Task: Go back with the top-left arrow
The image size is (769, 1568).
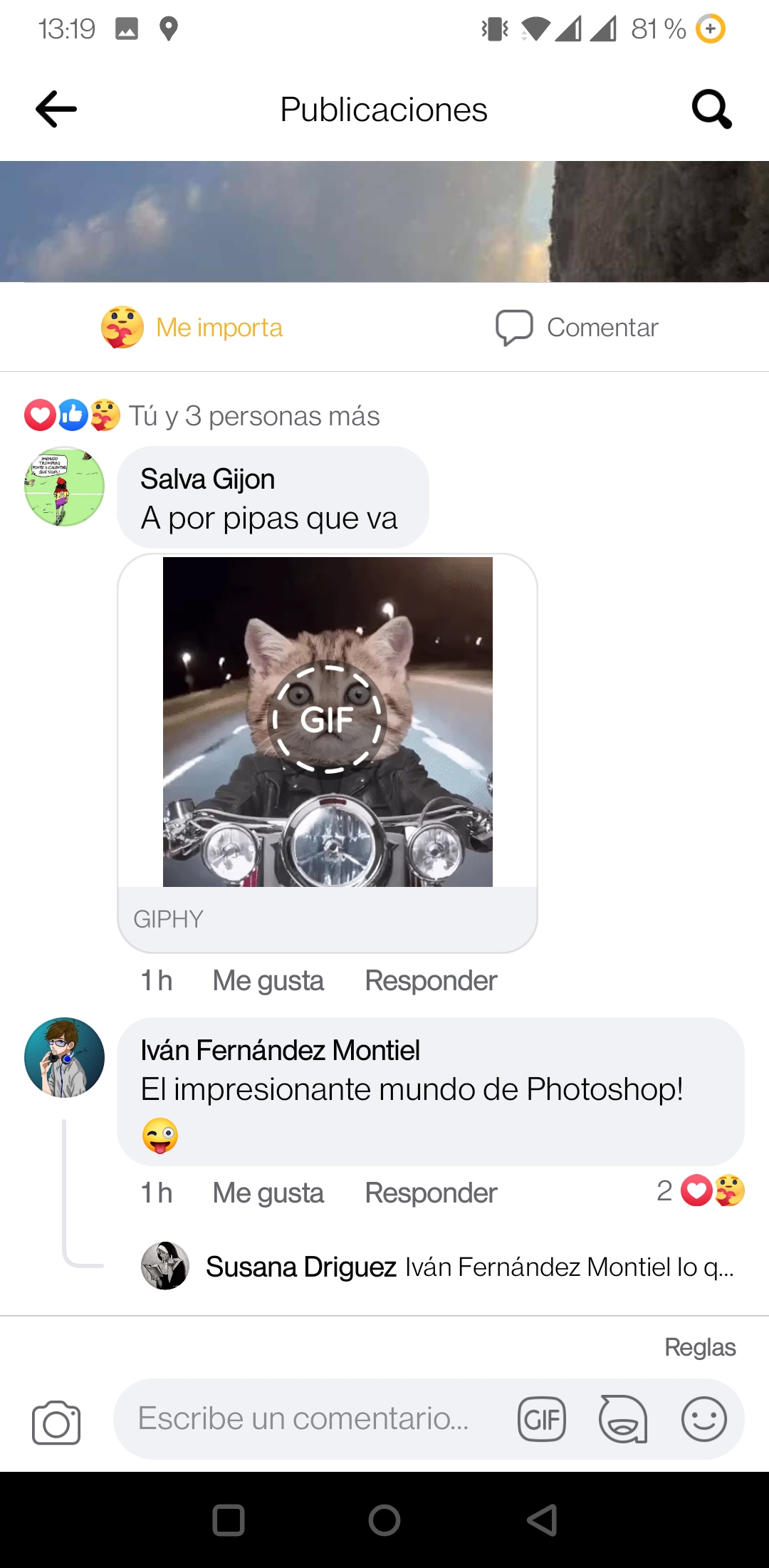Action: [x=56, y=110]
